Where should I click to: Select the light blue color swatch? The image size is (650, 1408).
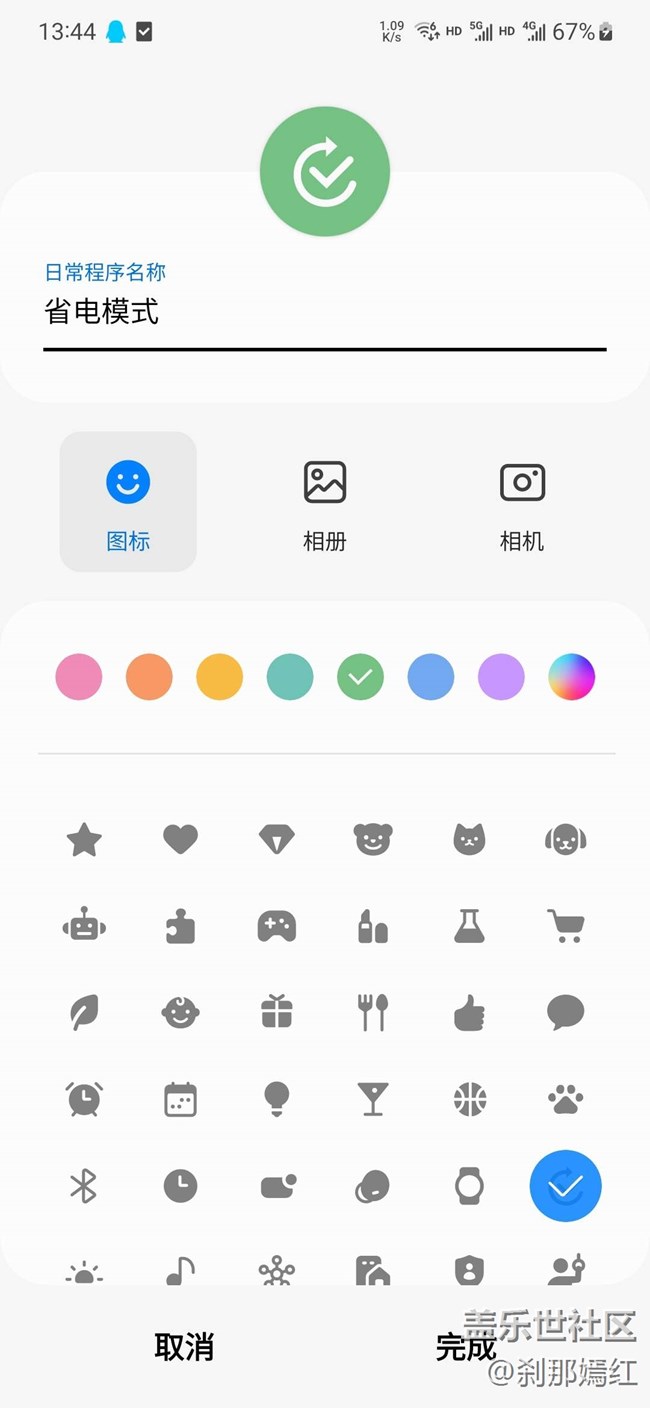click(x=431, y=677)
